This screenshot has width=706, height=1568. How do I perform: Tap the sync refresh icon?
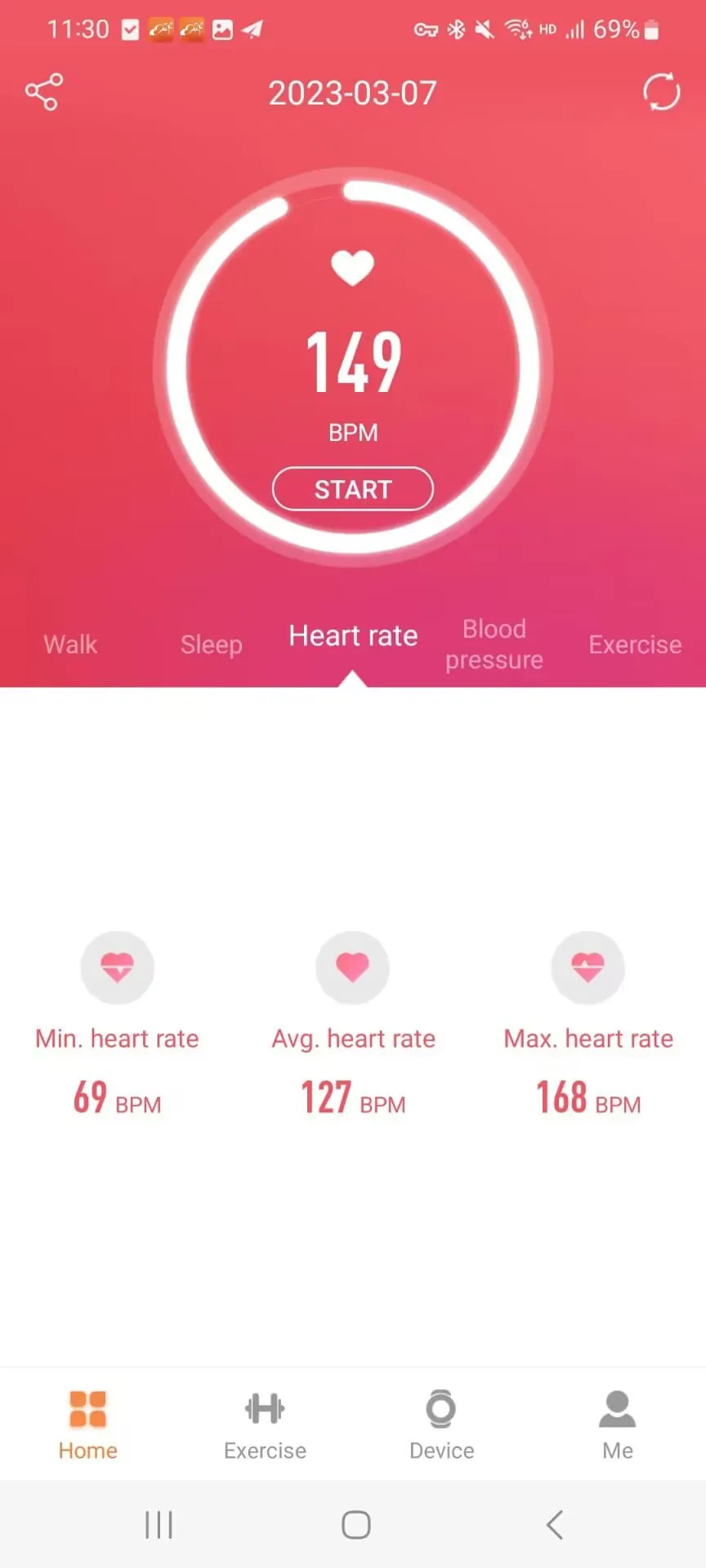[661, 92]
